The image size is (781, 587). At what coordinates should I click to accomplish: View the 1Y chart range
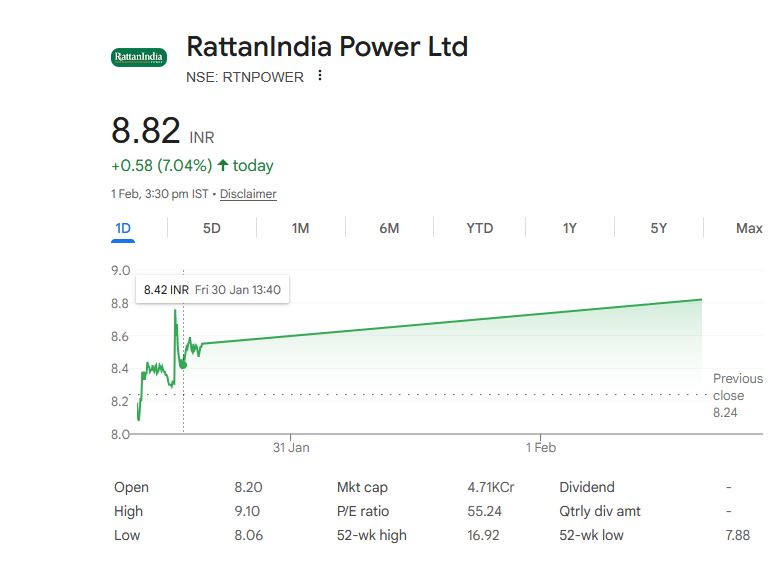tap(569, 228)
